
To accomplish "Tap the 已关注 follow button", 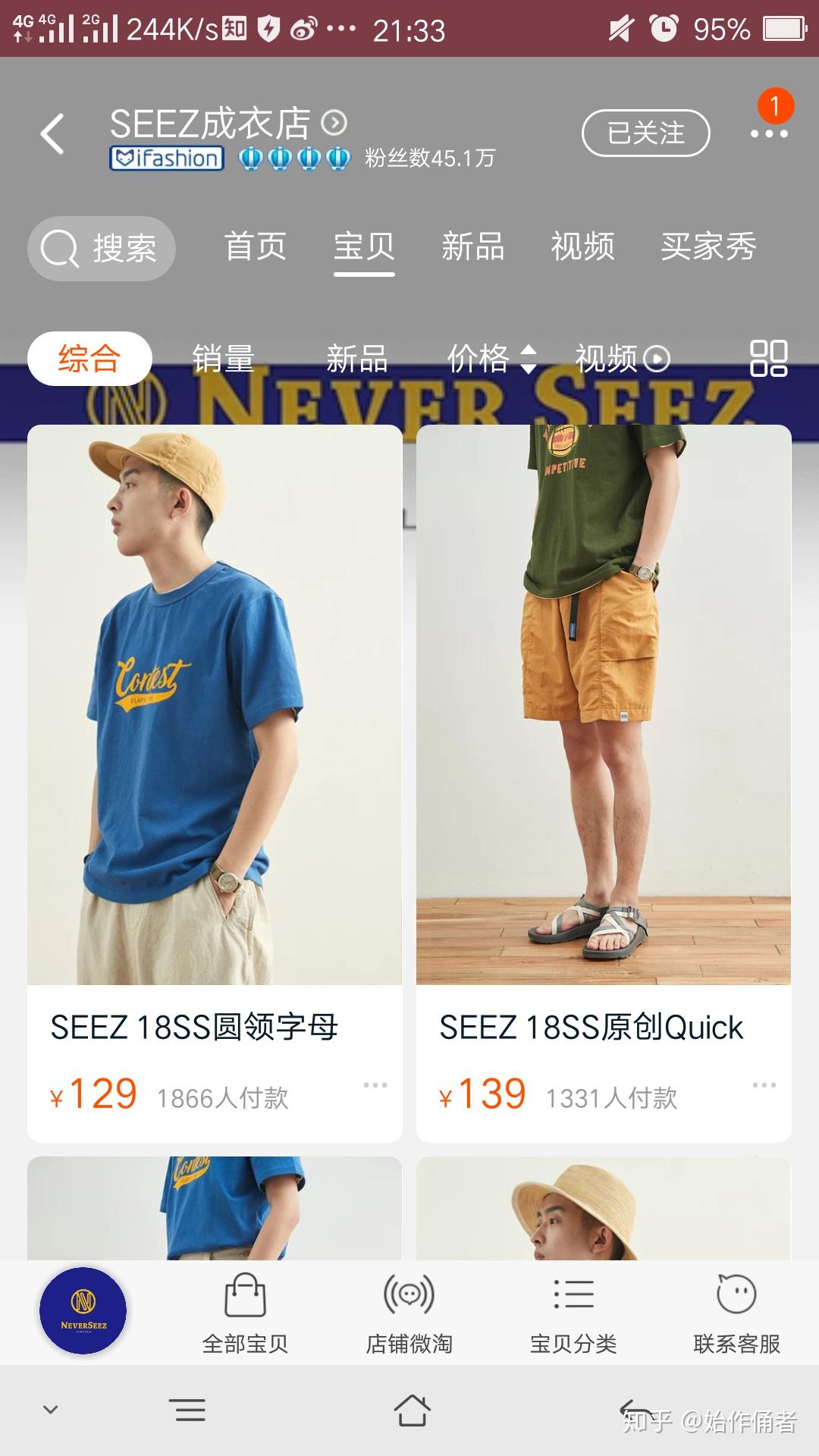I will click(x=645, y=133).
